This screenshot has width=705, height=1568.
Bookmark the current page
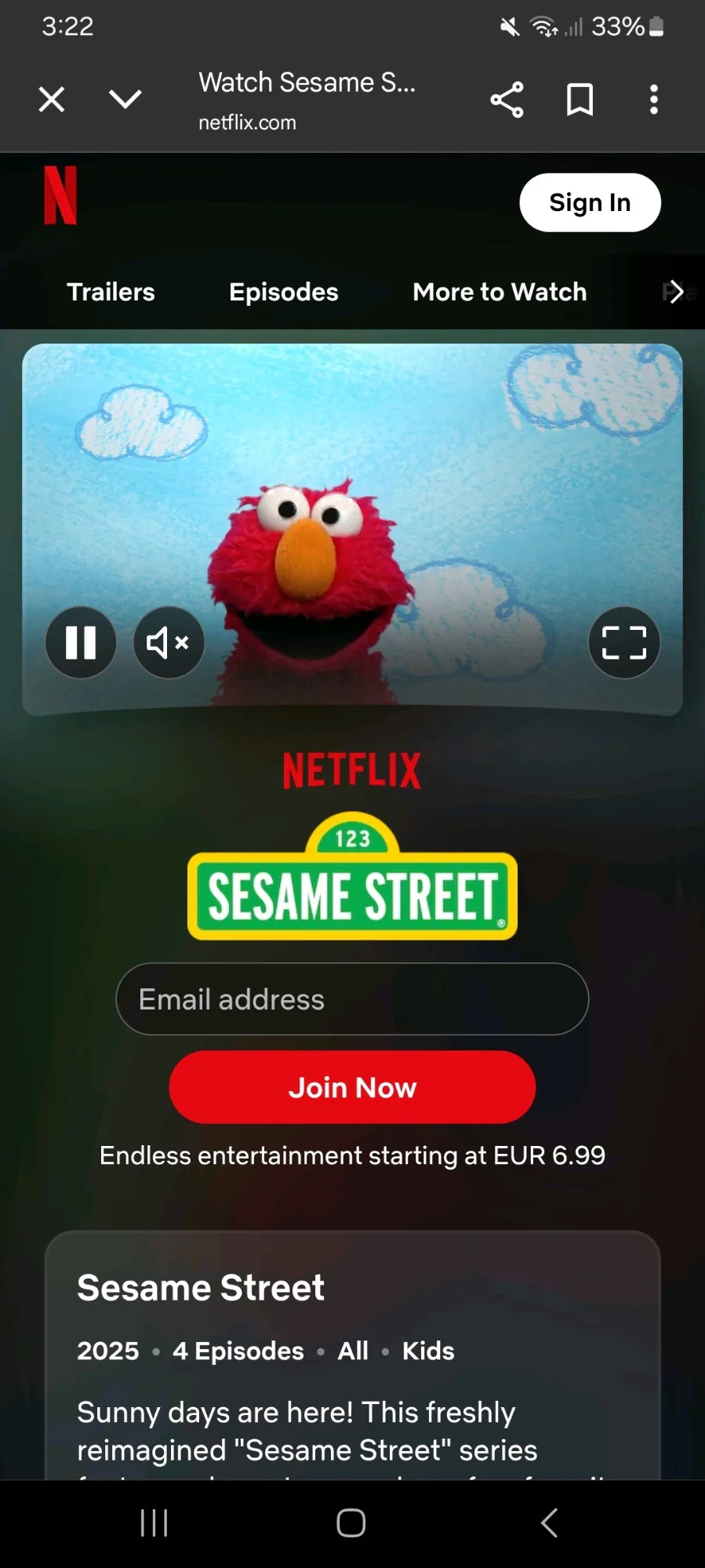(x=580, y=100)
